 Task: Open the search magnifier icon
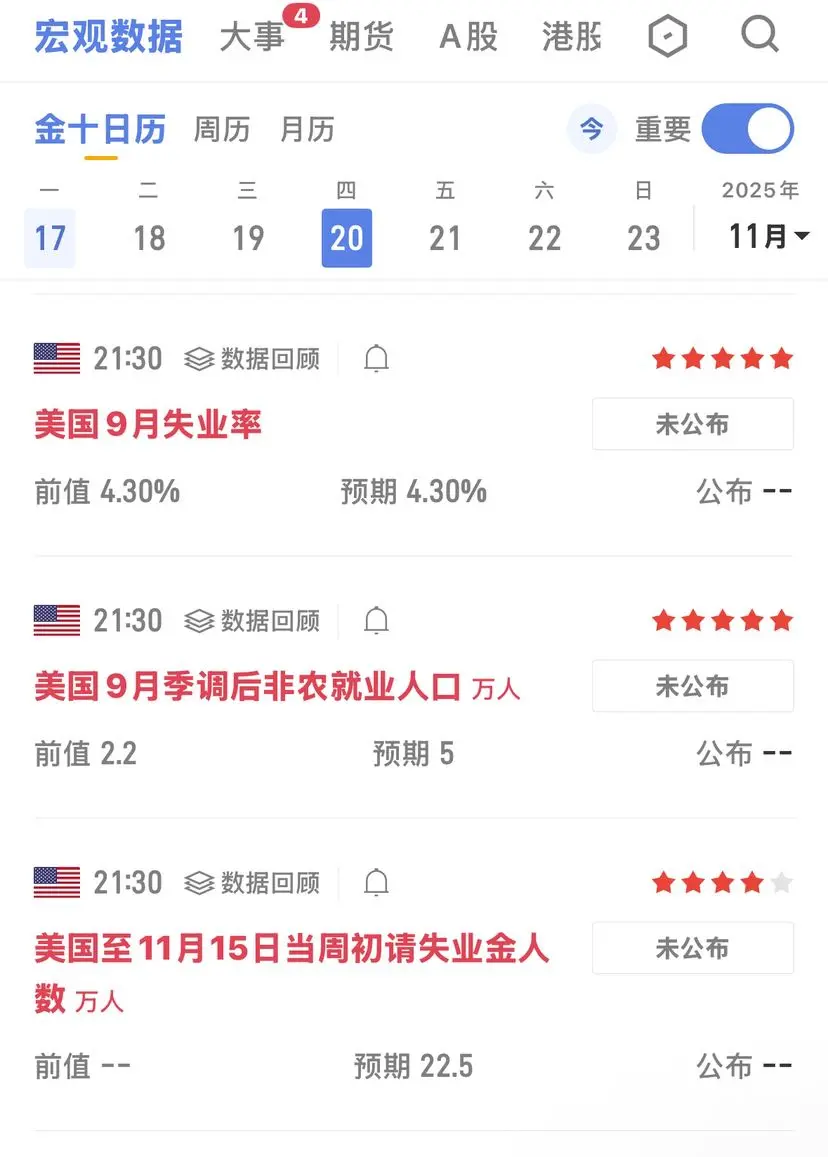pos(760,35)
